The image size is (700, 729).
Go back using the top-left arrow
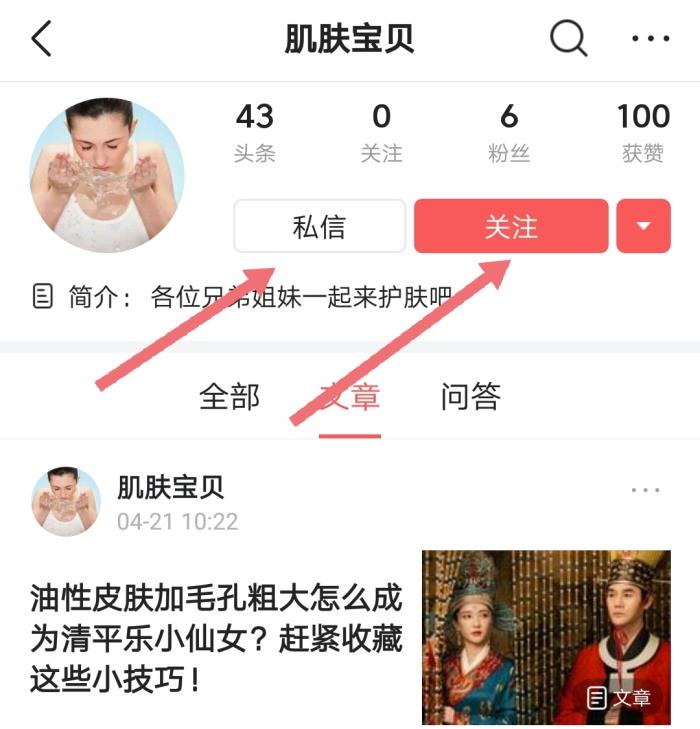tap(42, 40)
